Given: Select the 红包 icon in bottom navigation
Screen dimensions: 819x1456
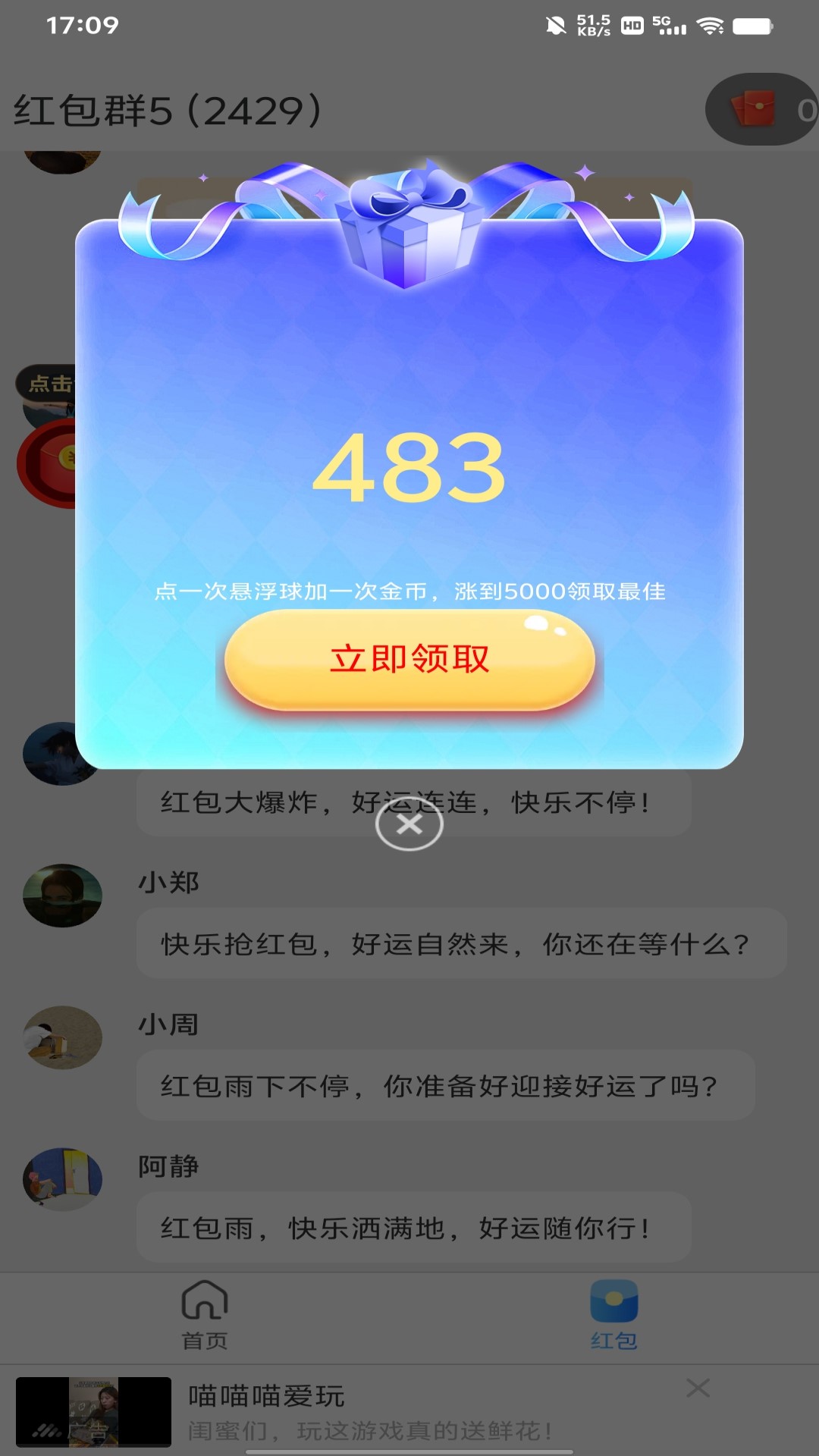Looking at the screenshot, I should [x=614, y=1301].
